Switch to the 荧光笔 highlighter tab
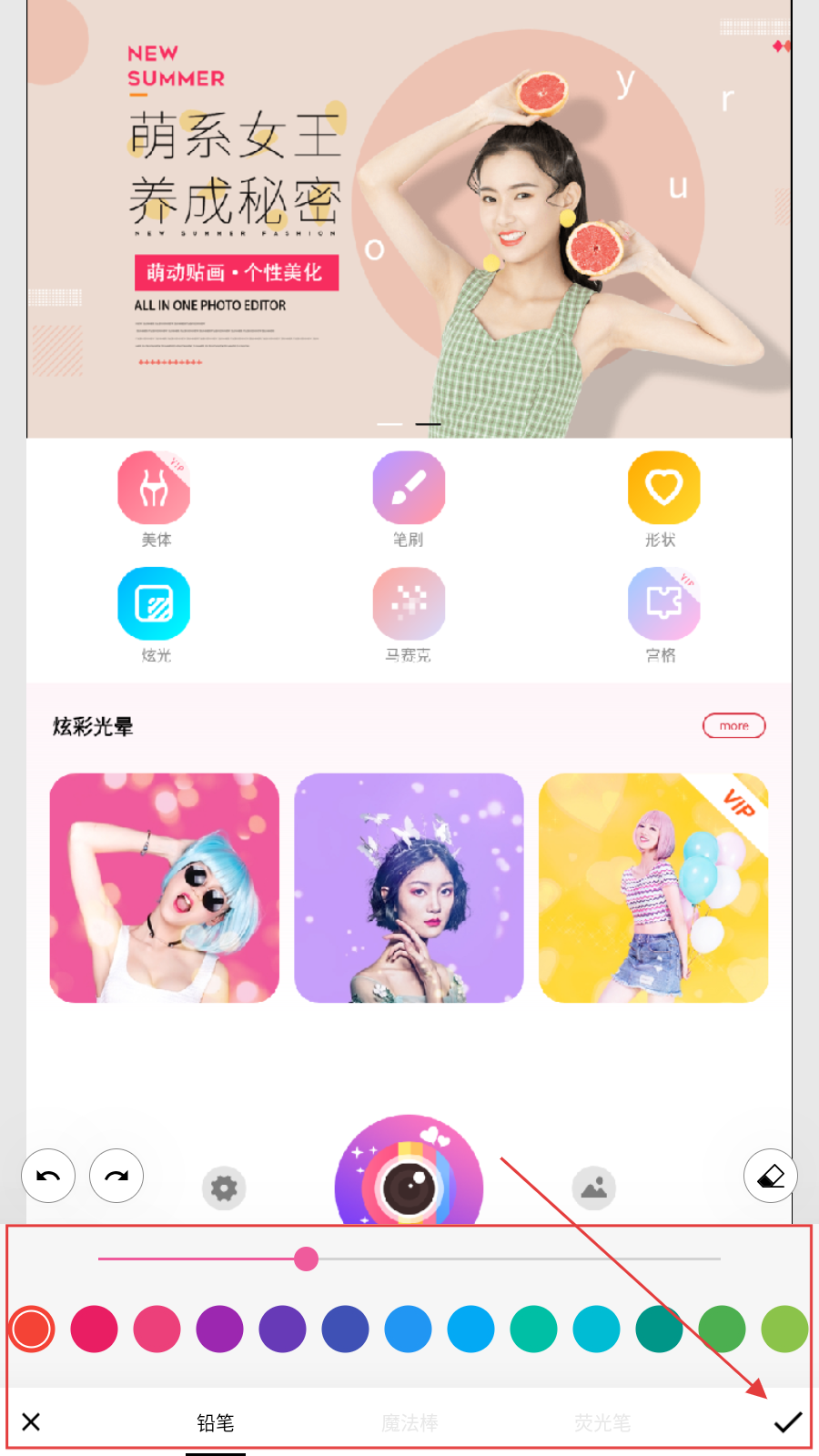 (602, 1422)
